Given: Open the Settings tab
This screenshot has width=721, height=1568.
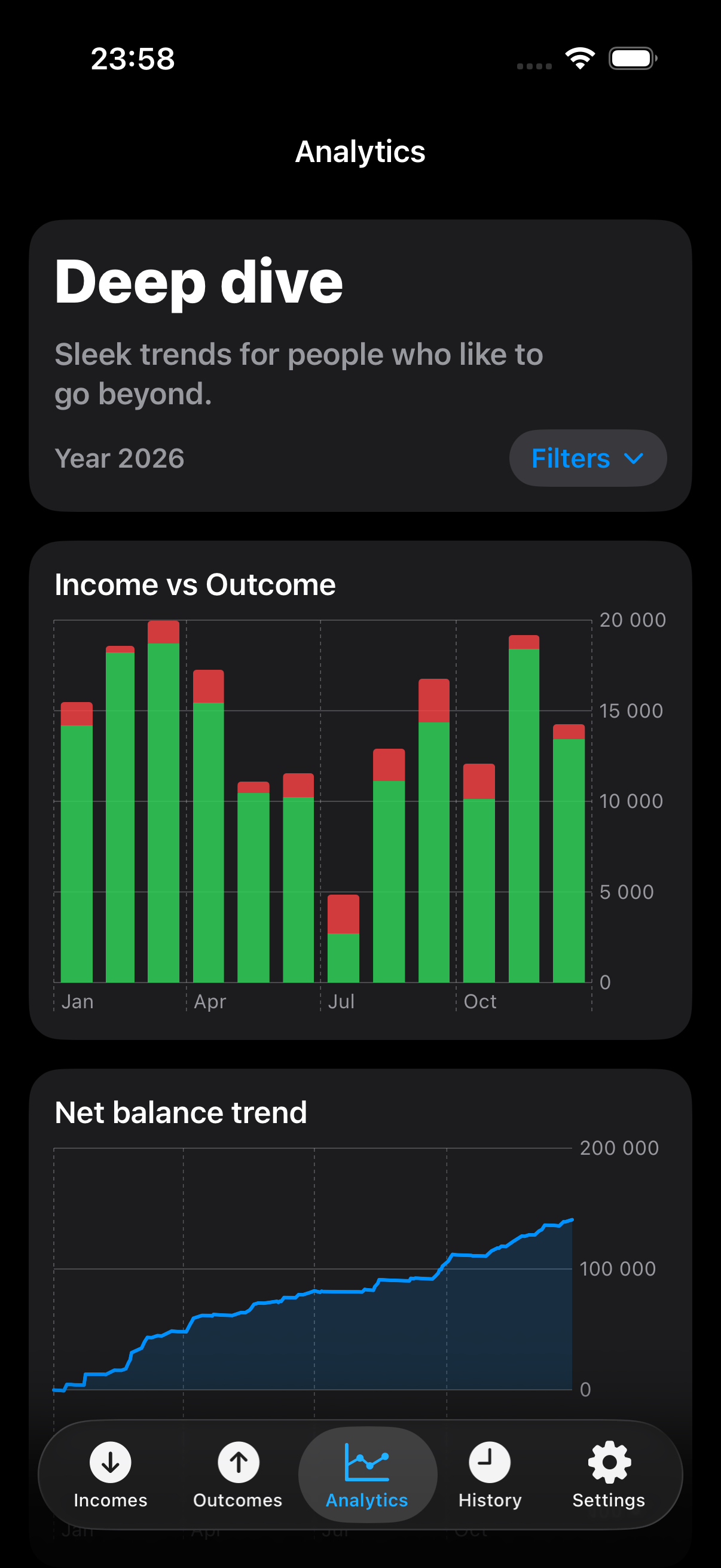Looking at the screenshot, I should pyautogui.click(x=609, y=1475).
